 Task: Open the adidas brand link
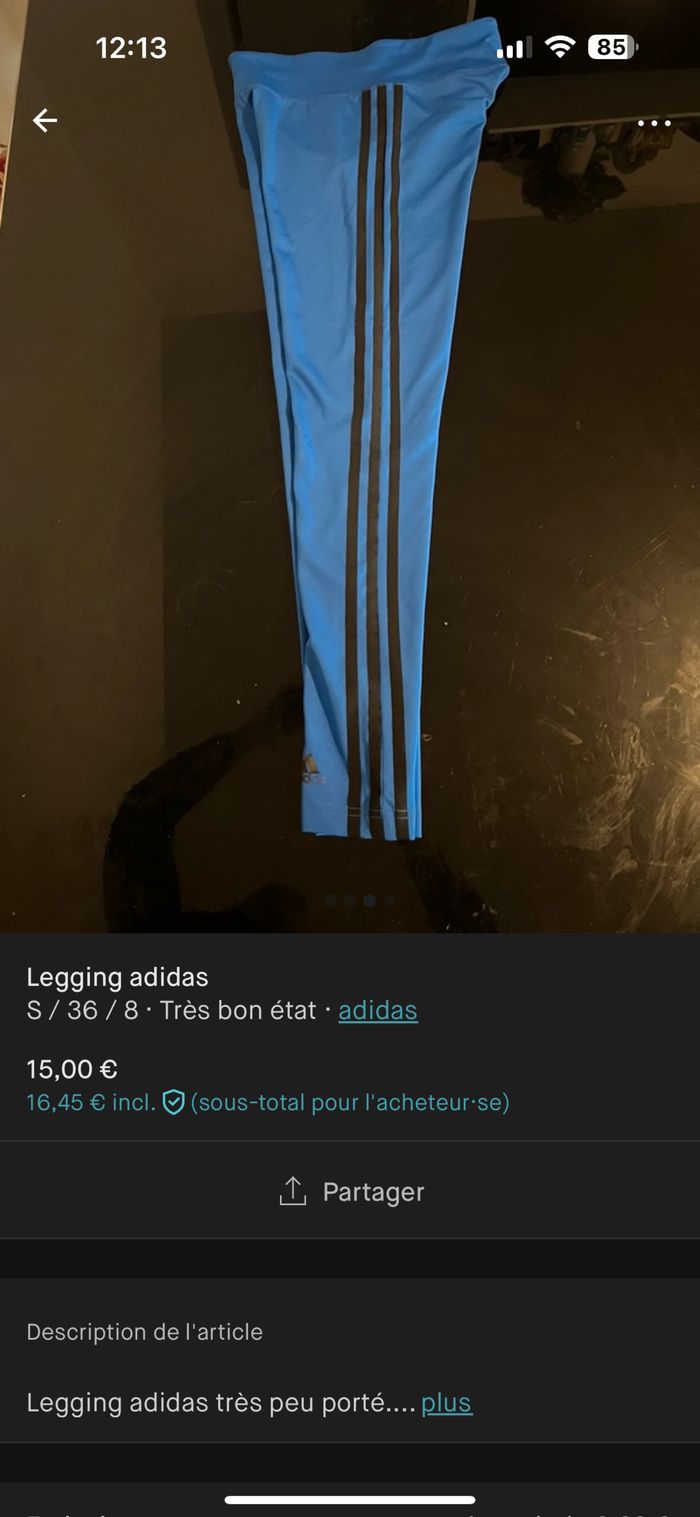(x=377, y=1011)
